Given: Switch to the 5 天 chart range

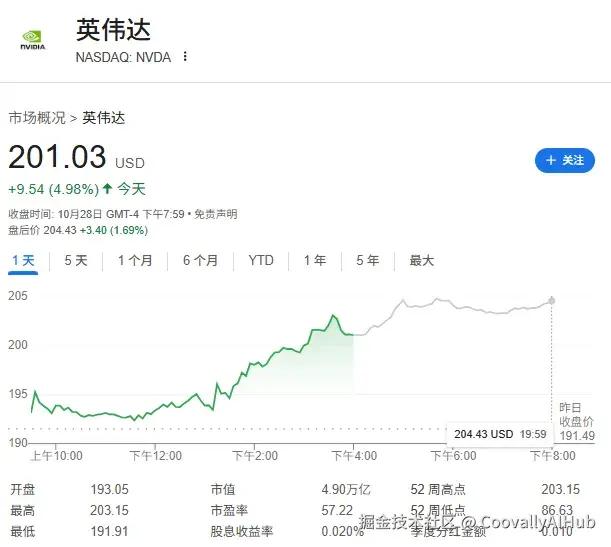Looking at the screenshot, I should (76, 260).
